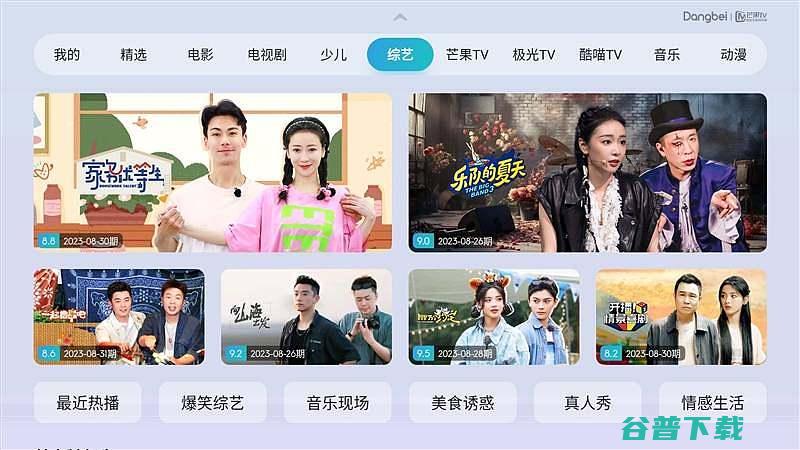Switch to the 少儿 tab

[x=333, y=55]
